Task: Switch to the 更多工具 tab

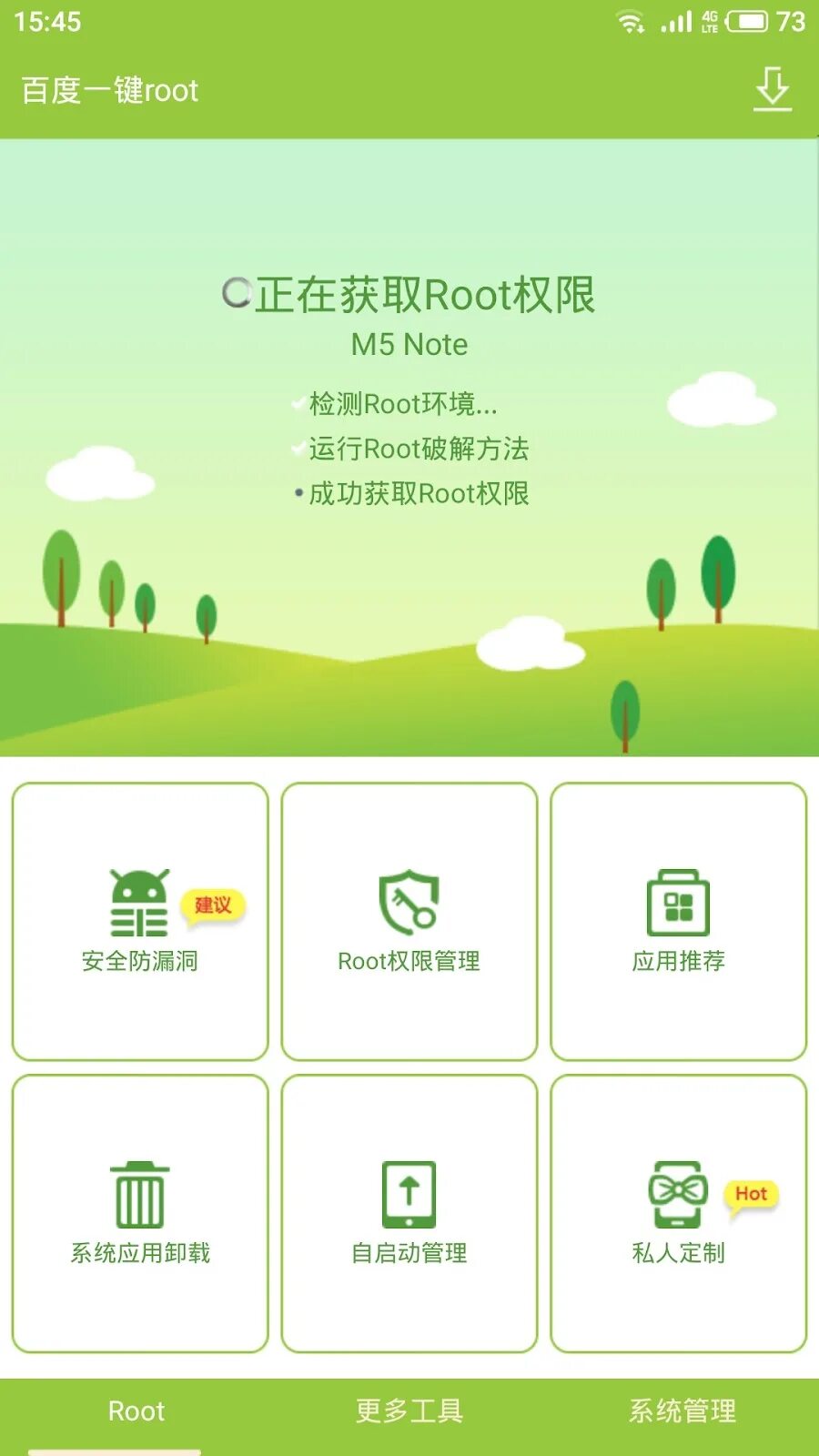Action: click(x=409, y=1410)
